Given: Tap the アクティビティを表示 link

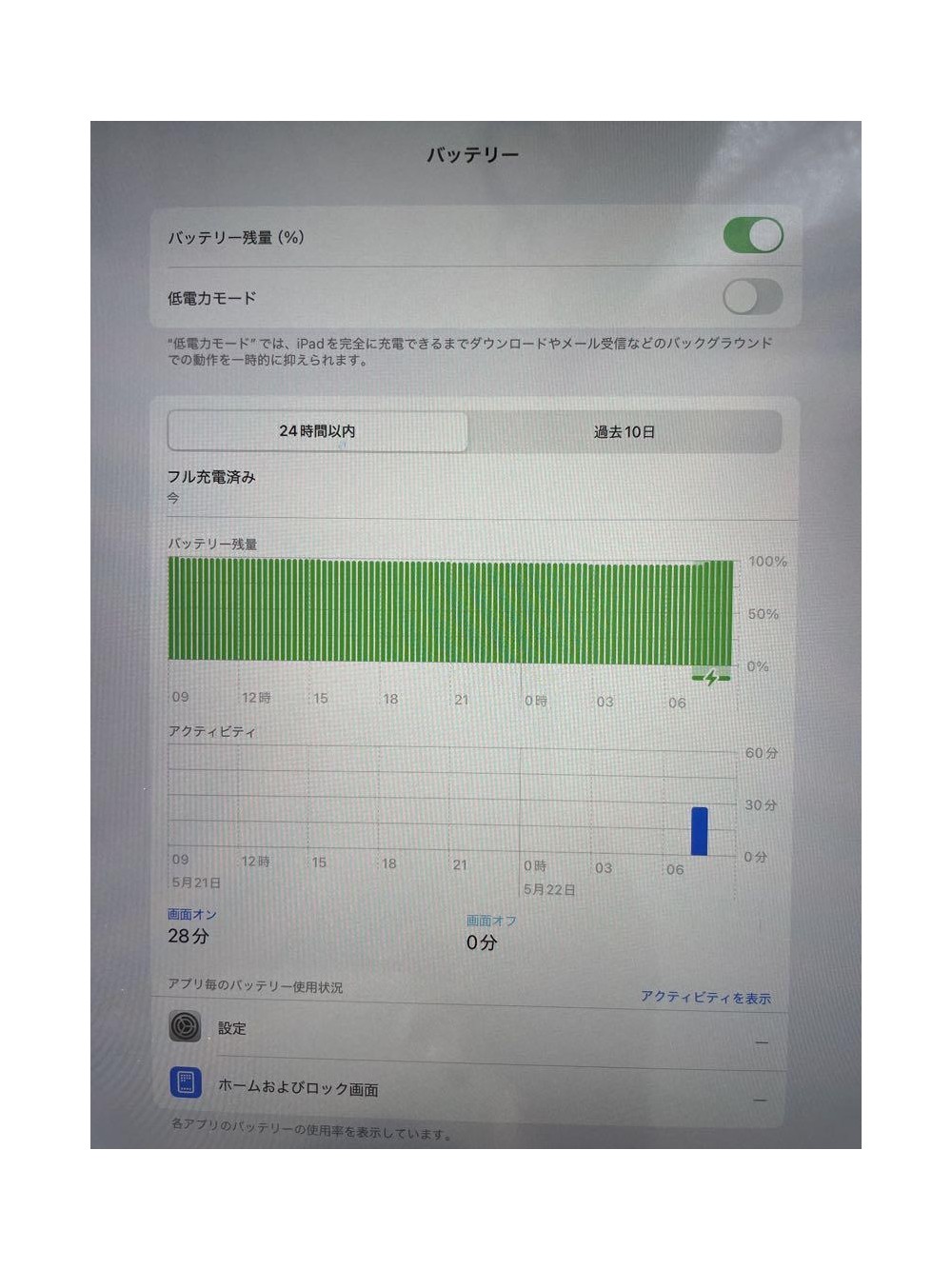Looking at the screenshot, I should (x=705, y=997).
